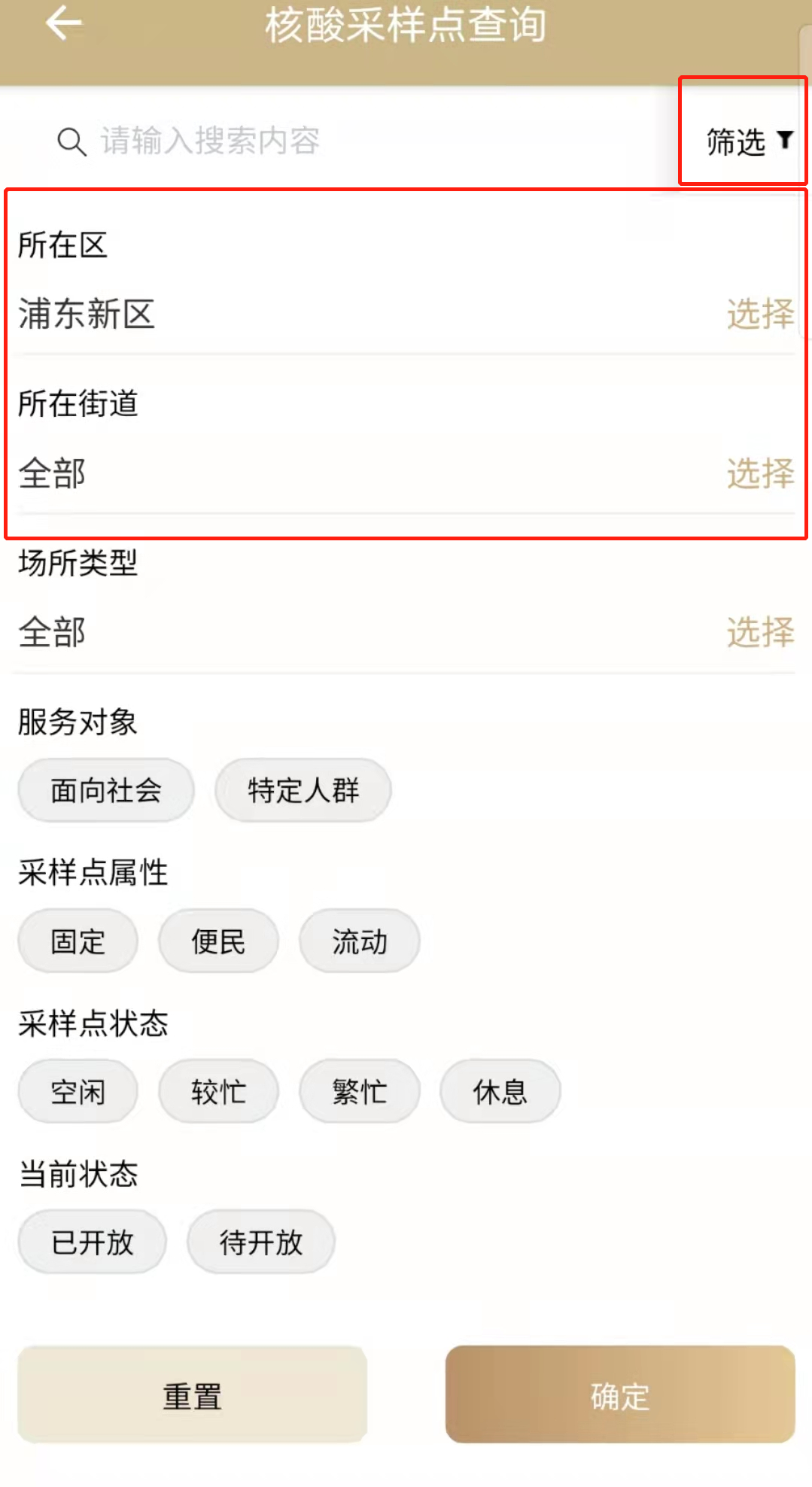Pick a street via 所在街道 选择
Image resolution: width=812 pixels, height=1487 pixels.
point(760,473)
